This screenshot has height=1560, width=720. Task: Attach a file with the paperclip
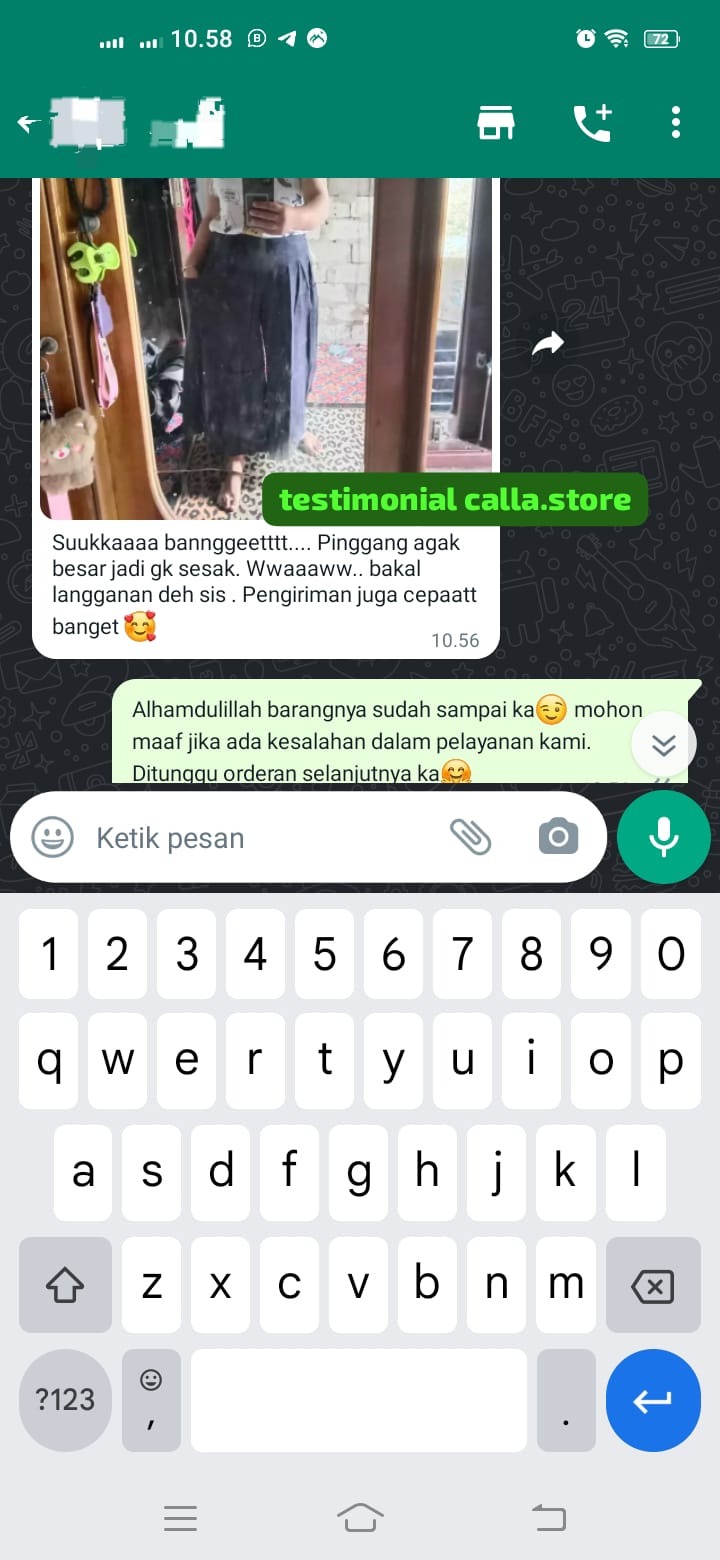click(470, 837)
